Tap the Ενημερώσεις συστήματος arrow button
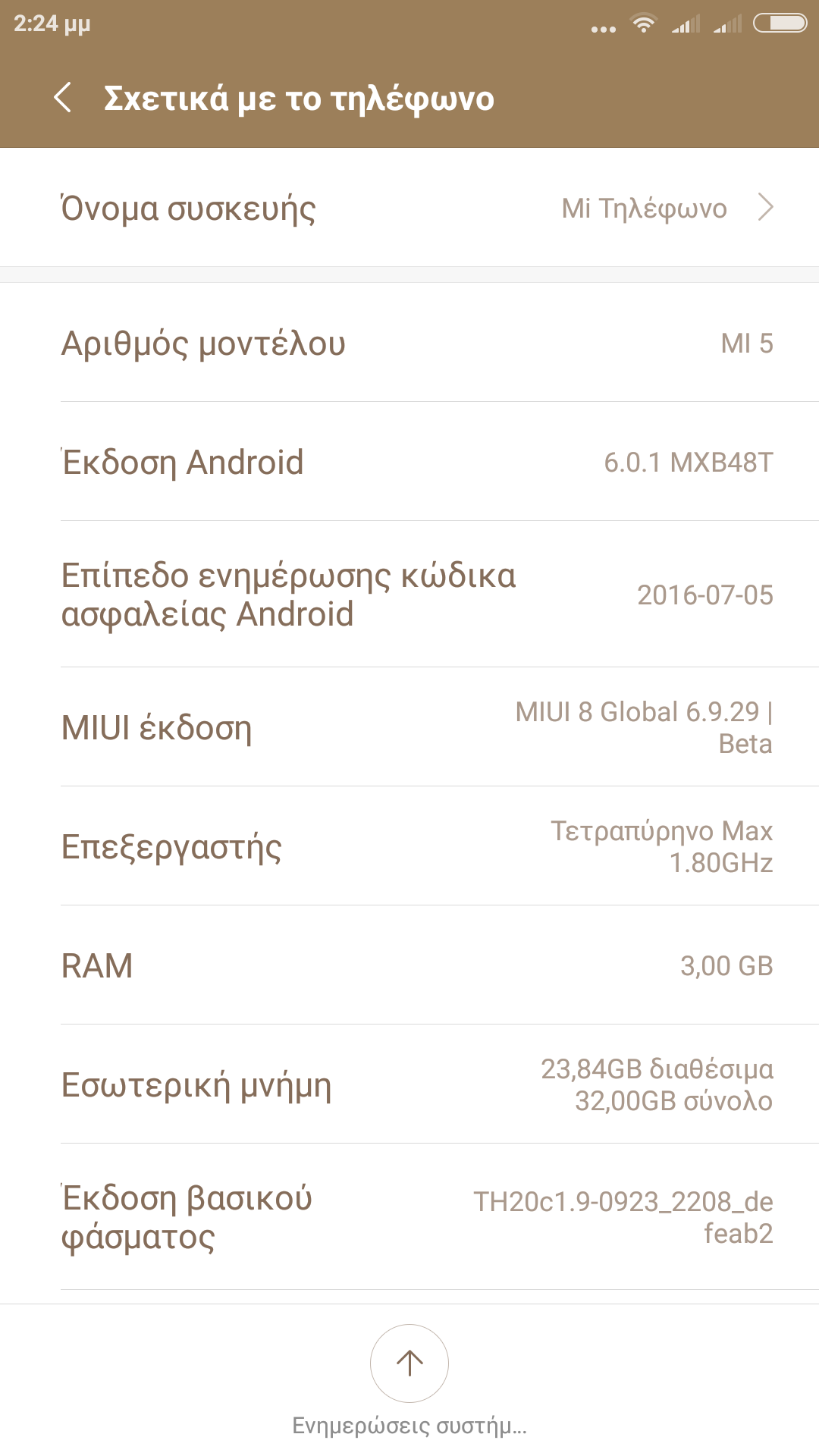The width and height of the screenshot is (819, 1456). tap(409, 1363)
